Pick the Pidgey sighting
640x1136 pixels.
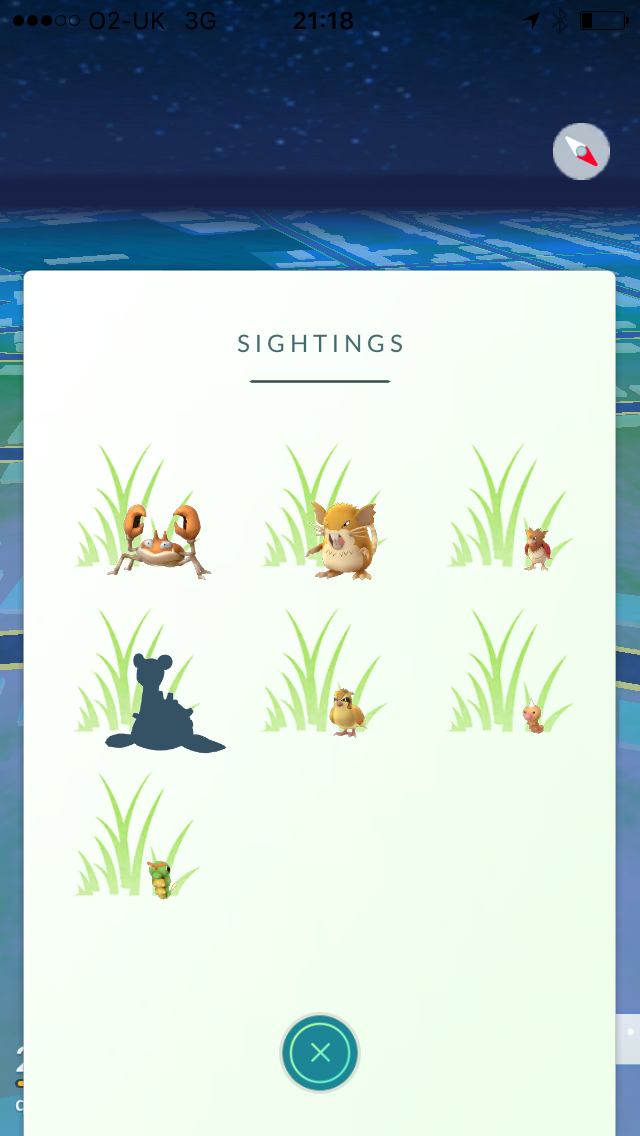pyautogui.click(x=346, y=712)
